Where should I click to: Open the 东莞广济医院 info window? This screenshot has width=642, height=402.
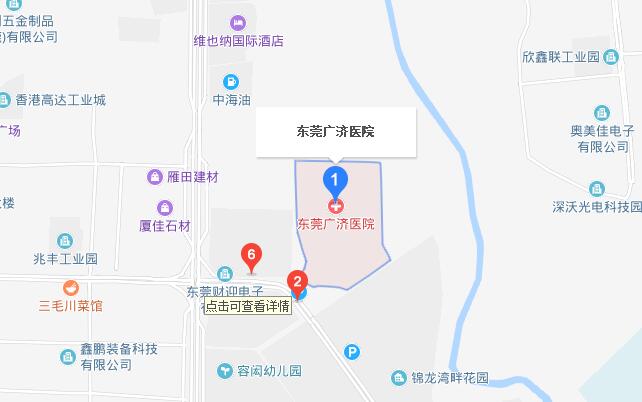point(336,132)
